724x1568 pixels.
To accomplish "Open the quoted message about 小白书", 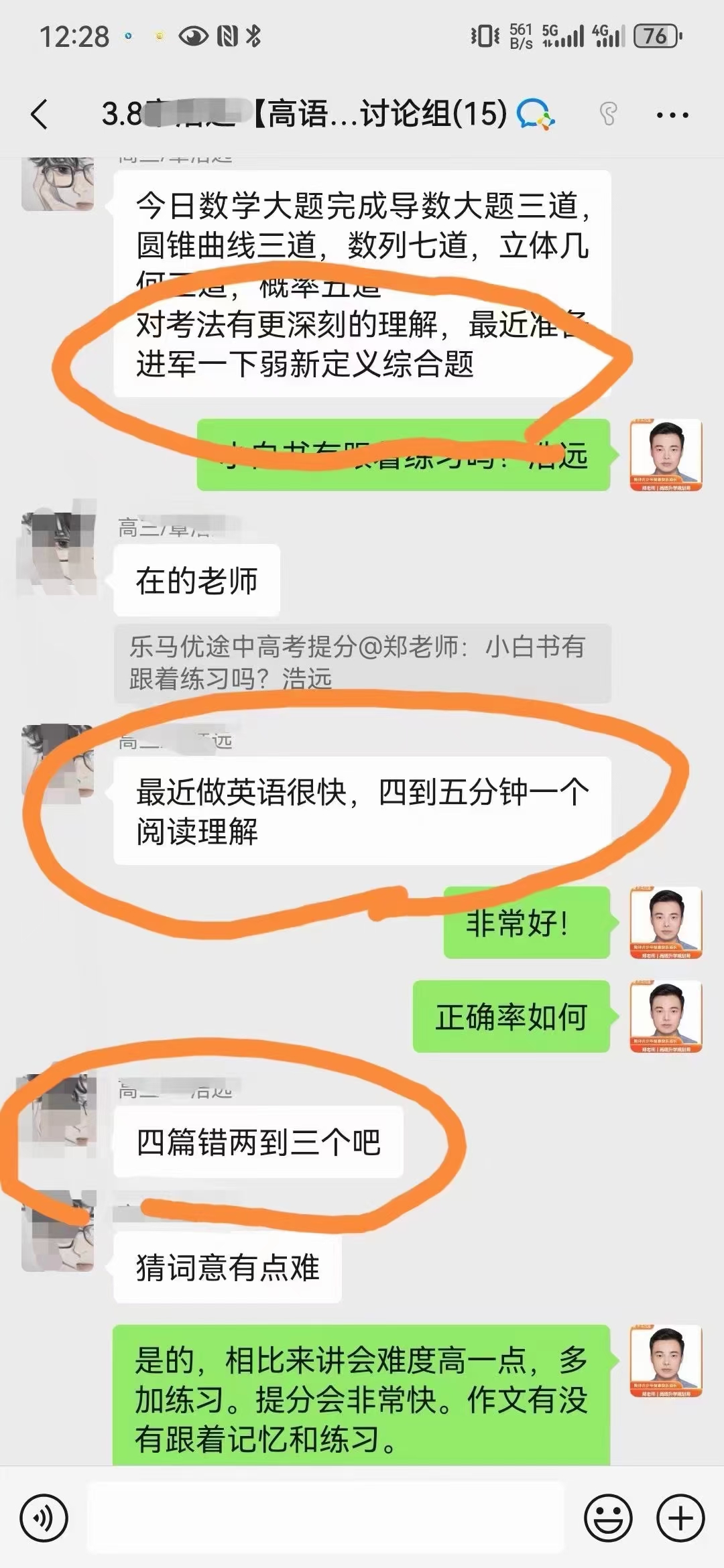I will click(x=362, y=663).
